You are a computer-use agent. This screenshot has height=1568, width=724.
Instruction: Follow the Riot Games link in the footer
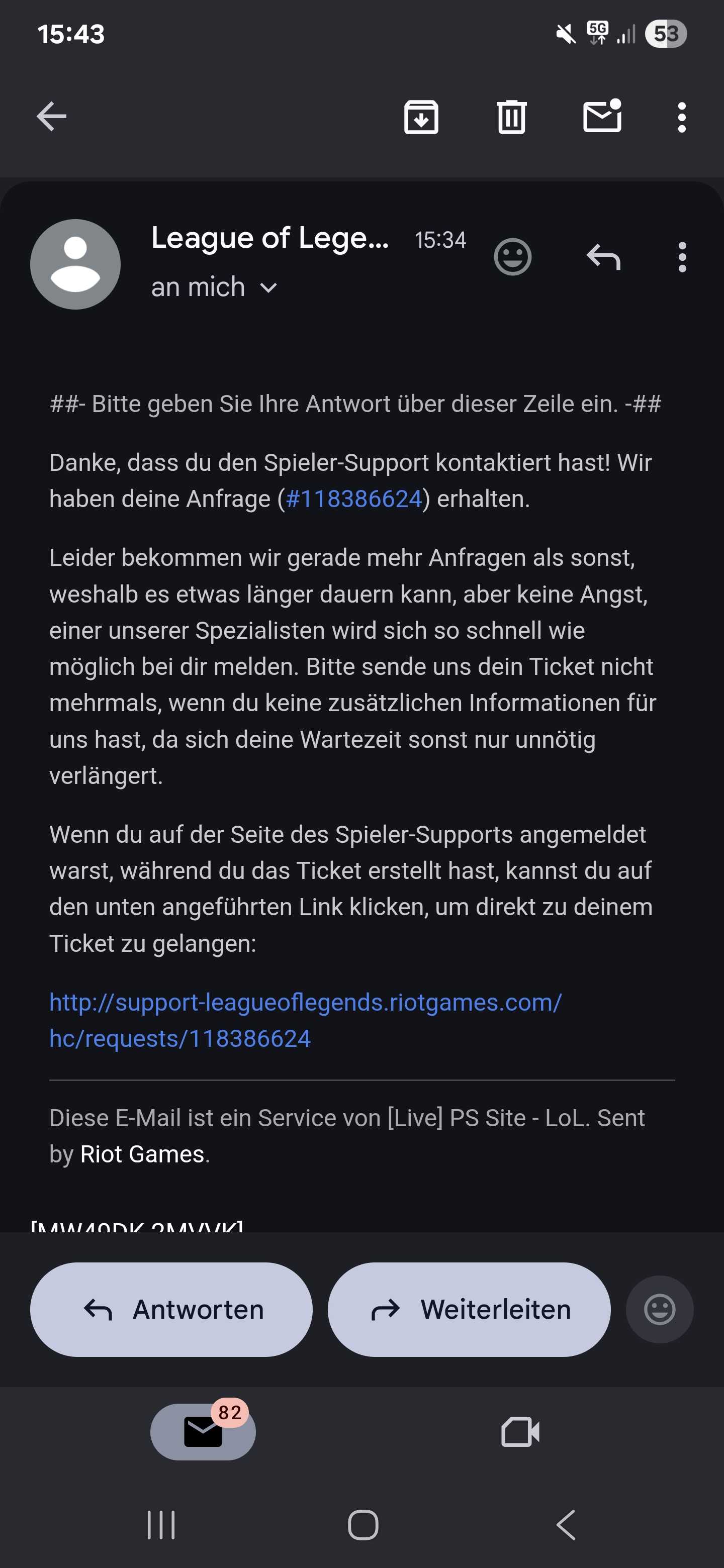pyautogui.click(x=142, y=1154)
